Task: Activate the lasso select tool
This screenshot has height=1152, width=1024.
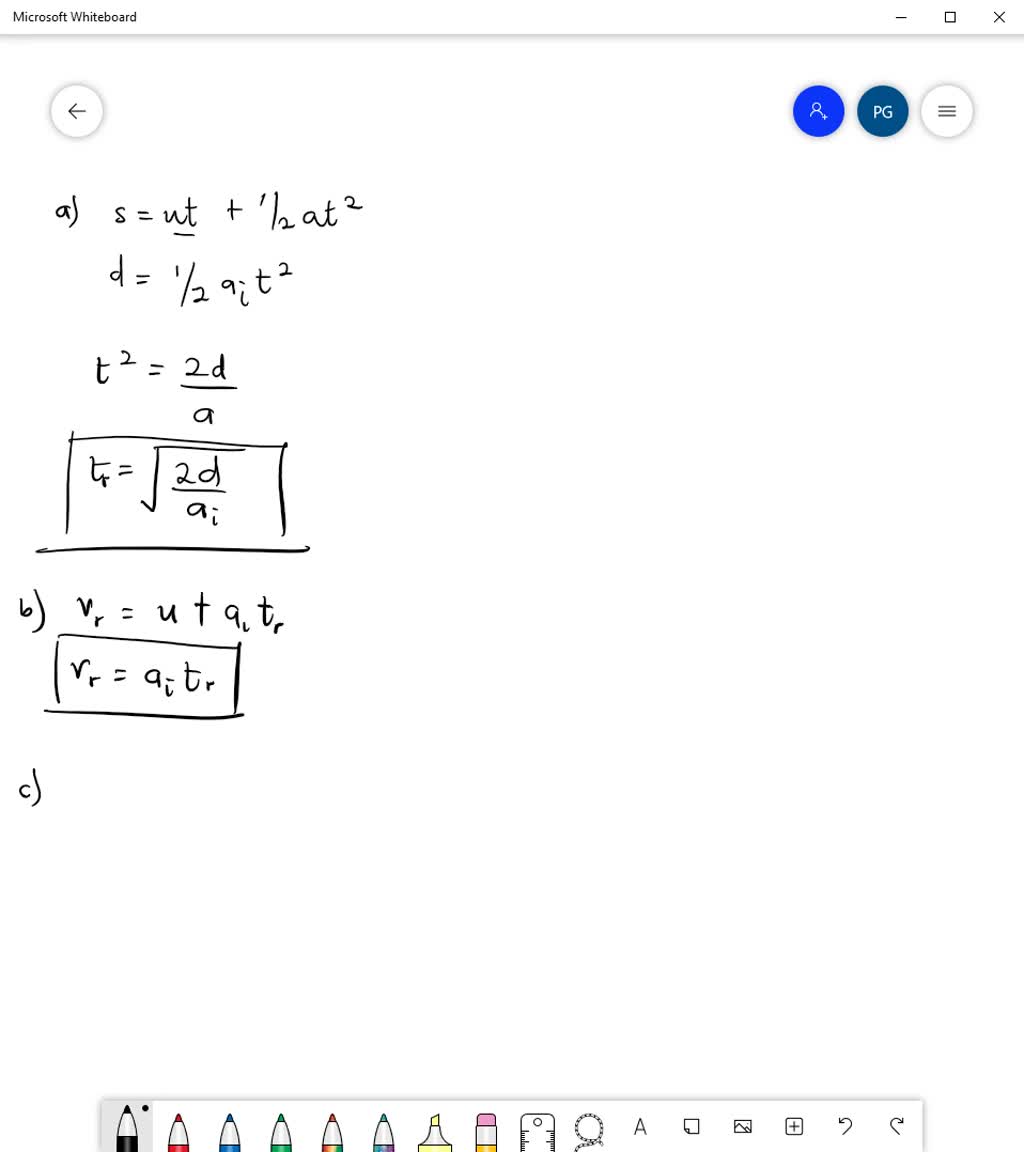Action: click(589, 1130)
